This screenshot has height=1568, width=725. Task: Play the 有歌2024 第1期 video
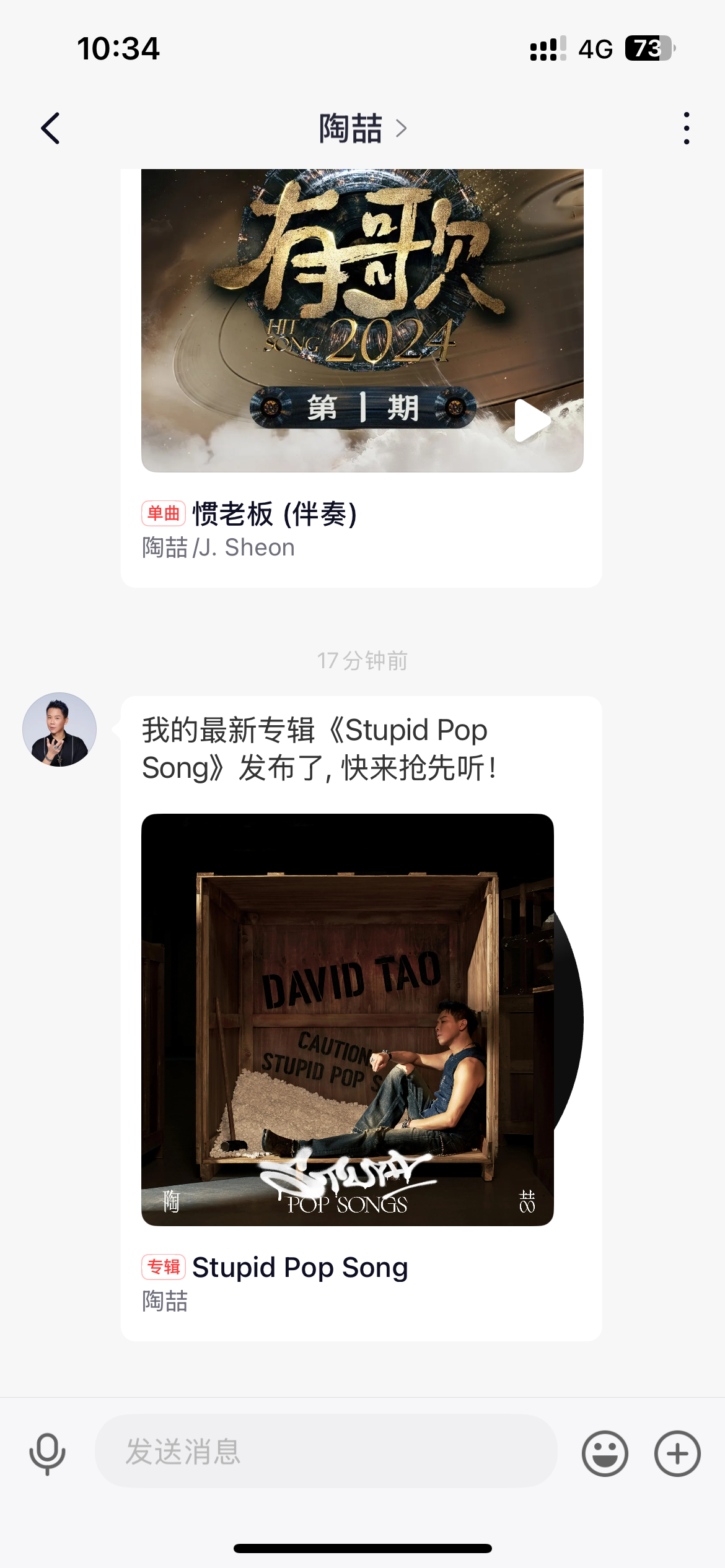532,420
